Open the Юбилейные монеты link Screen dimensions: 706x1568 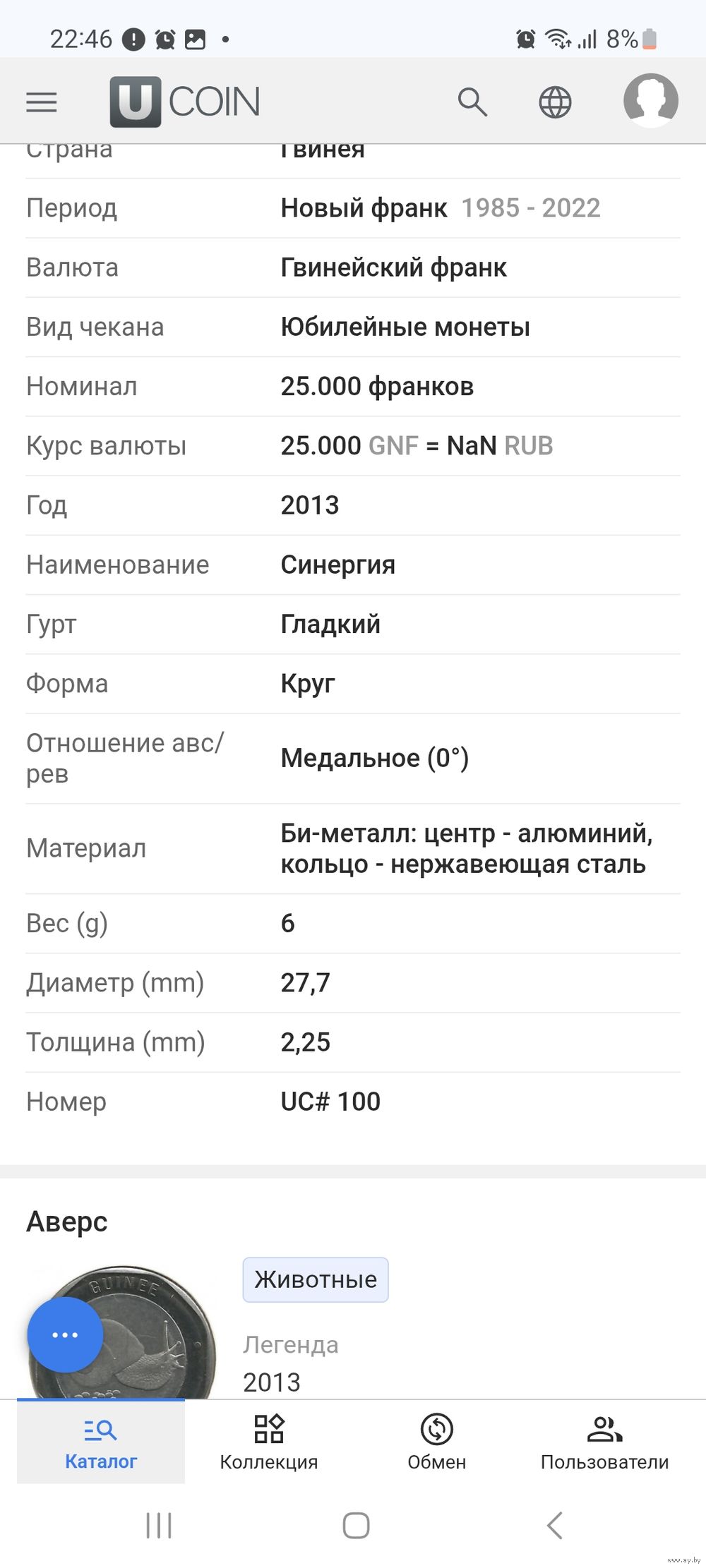[x=405, y=327]
